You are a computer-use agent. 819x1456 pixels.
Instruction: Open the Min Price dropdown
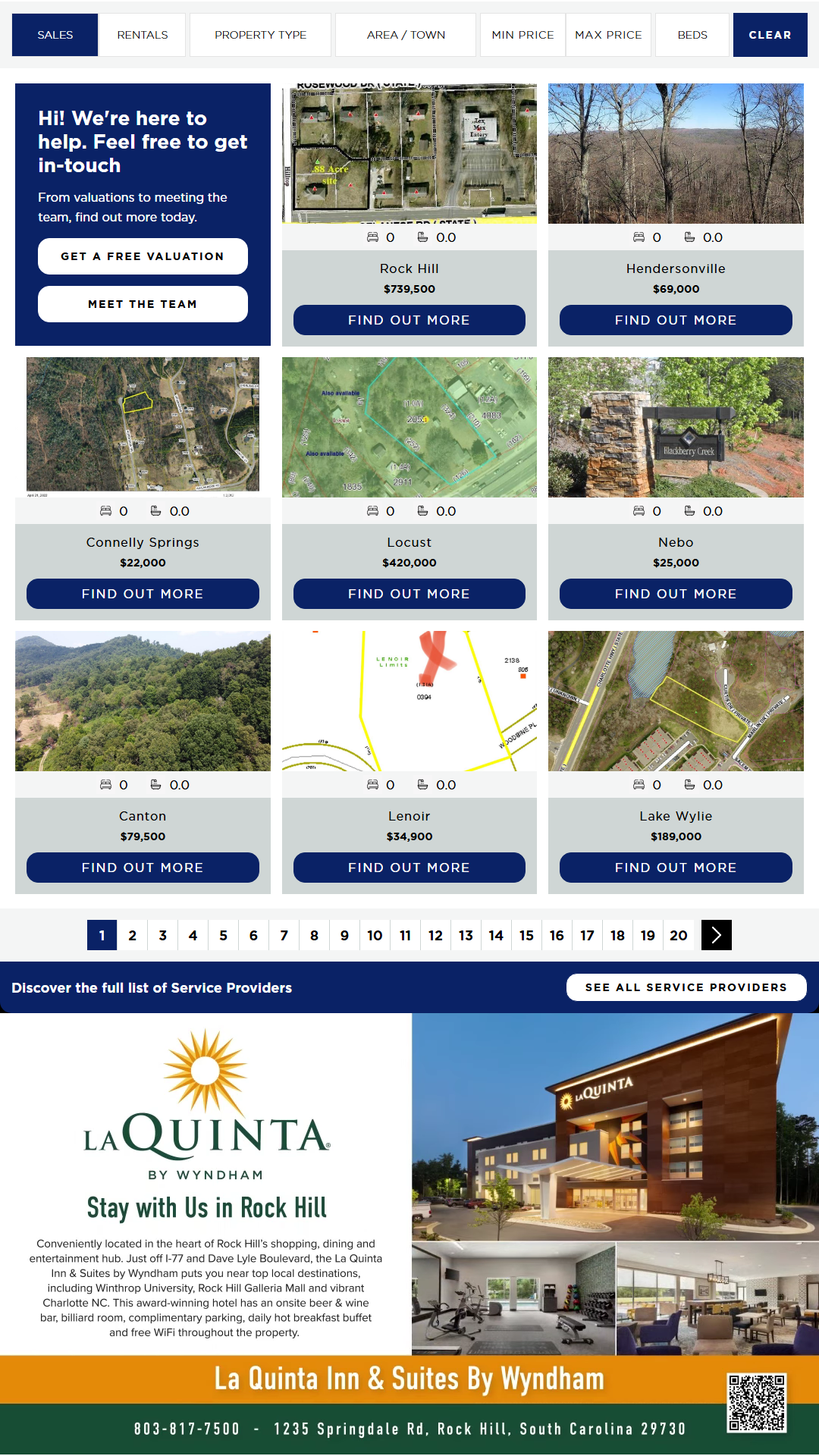[522, 35]
